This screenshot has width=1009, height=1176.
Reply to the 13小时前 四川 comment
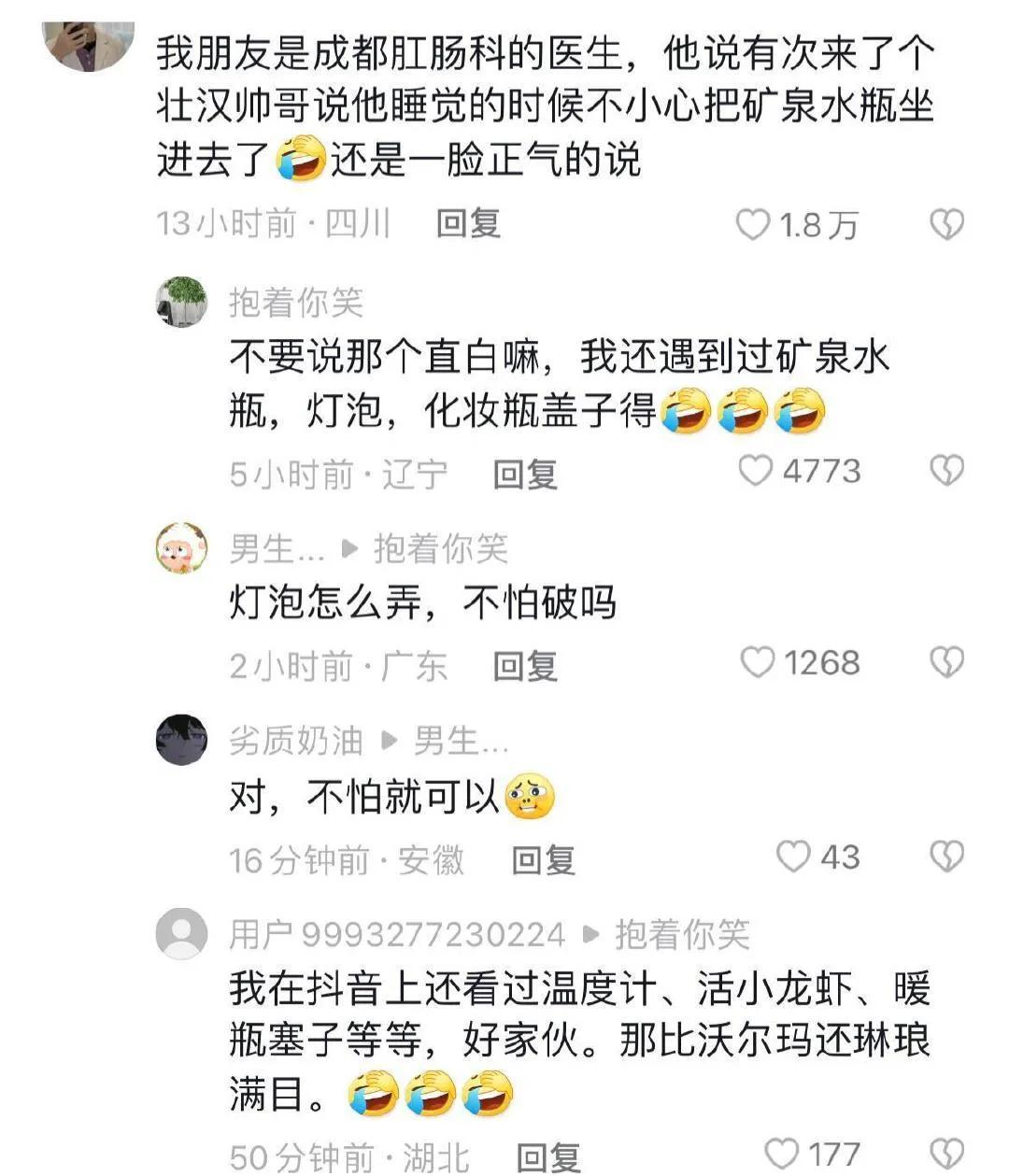(468, 224)
